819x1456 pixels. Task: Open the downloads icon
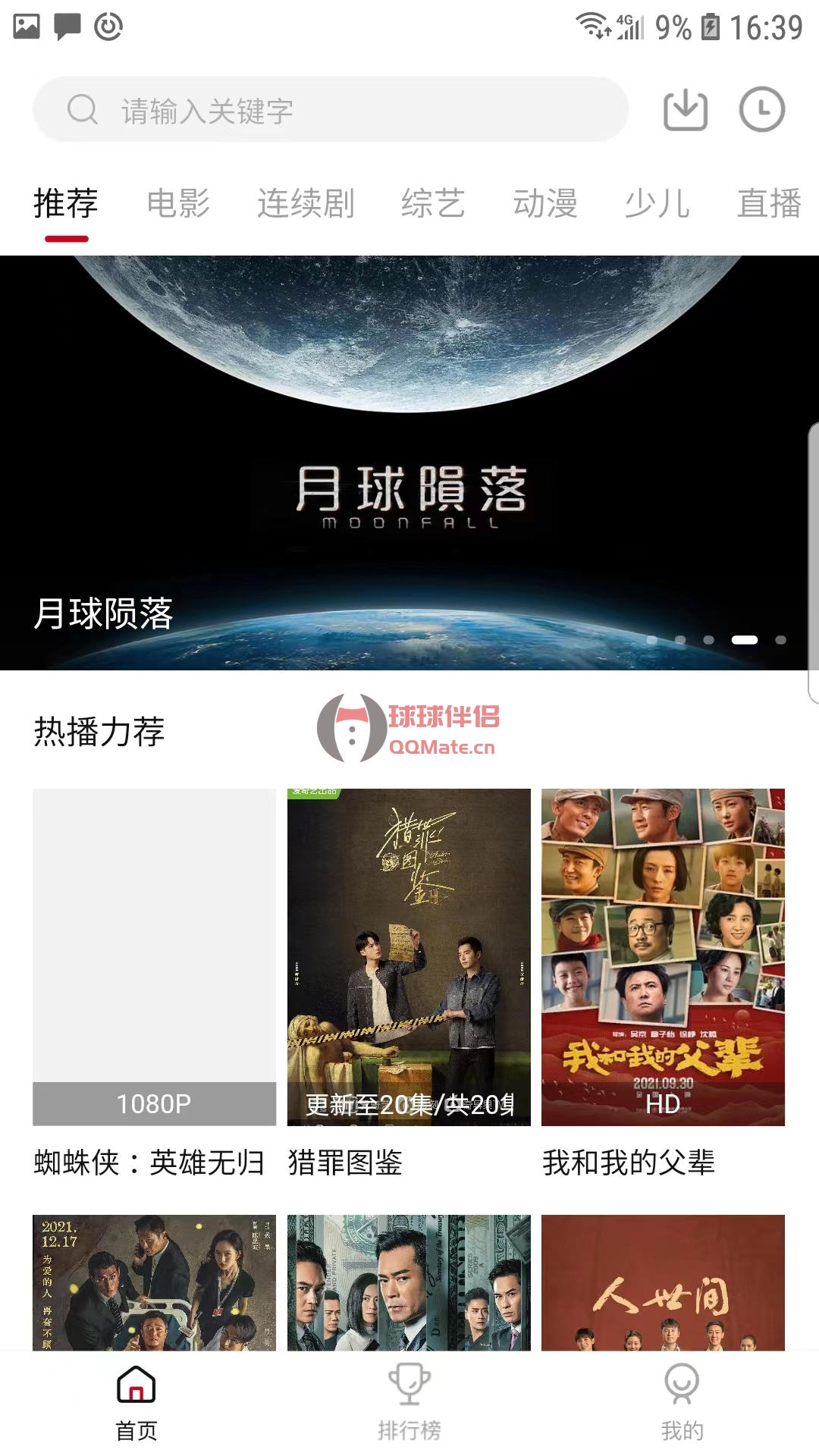(x=686, y=110)
